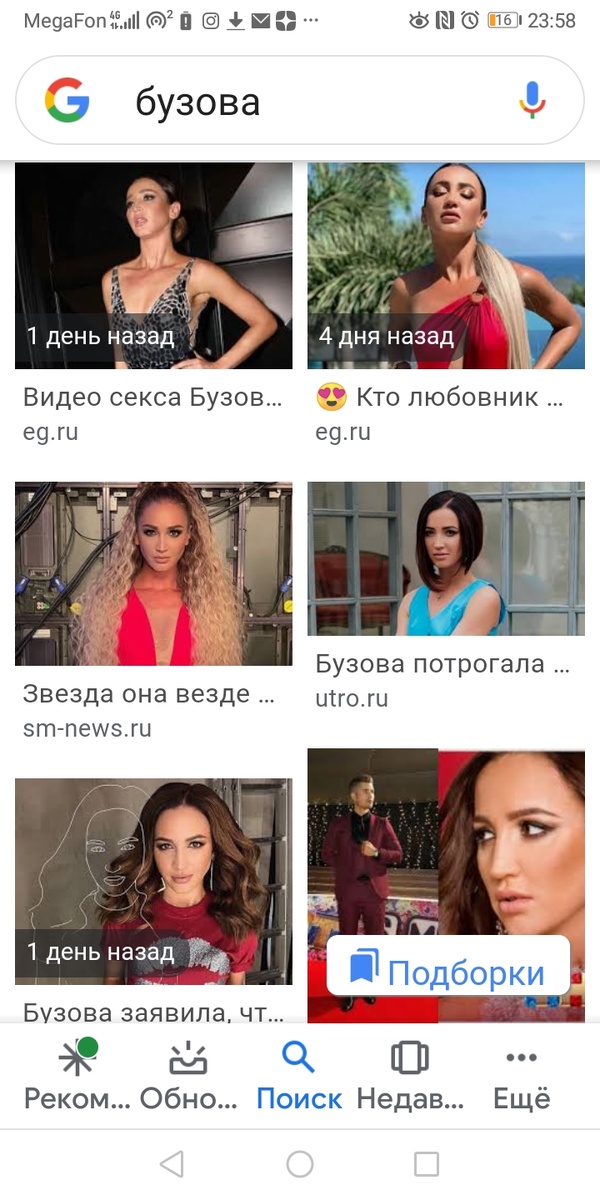Open the utro.ru result «Бузова потрогала…»
The image size is (600, 1200).
click(445, 664)
